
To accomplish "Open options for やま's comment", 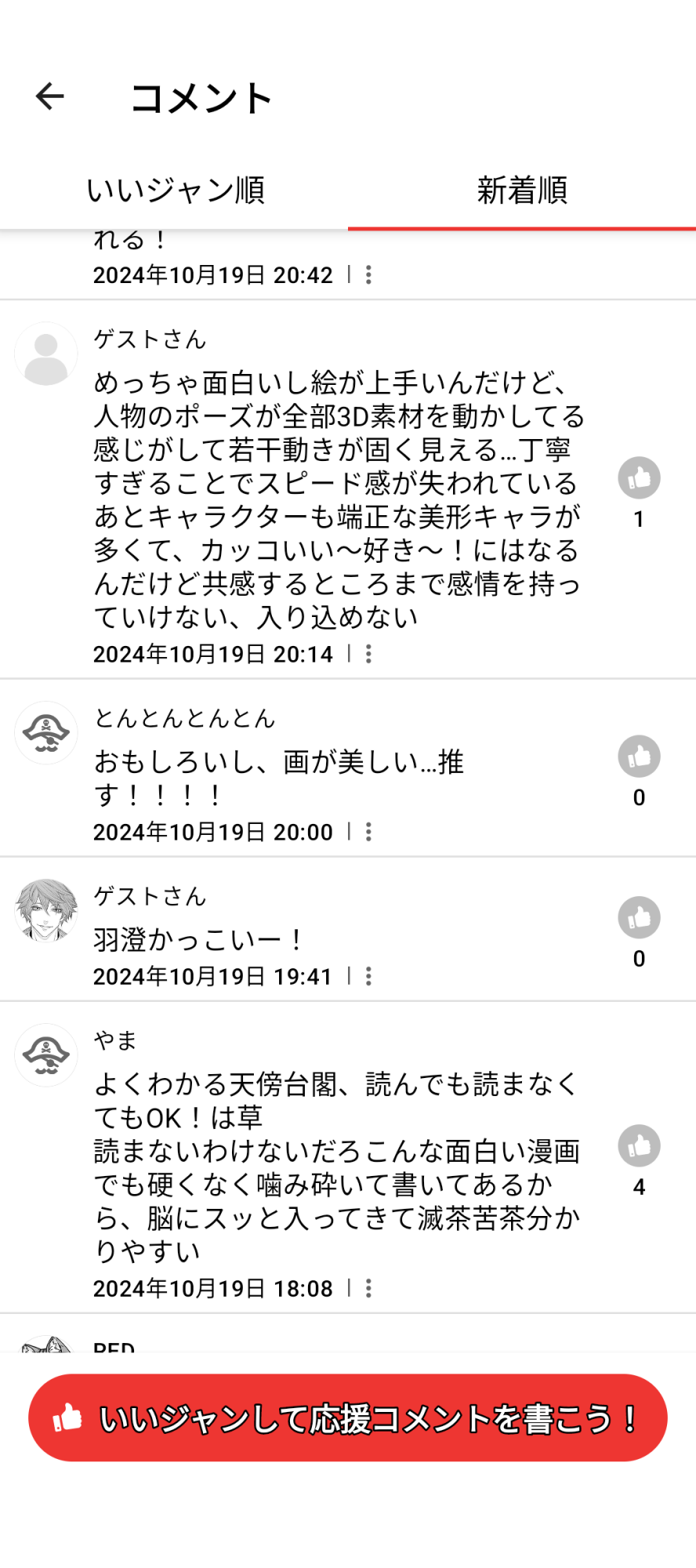I will tap(368, 1288).
